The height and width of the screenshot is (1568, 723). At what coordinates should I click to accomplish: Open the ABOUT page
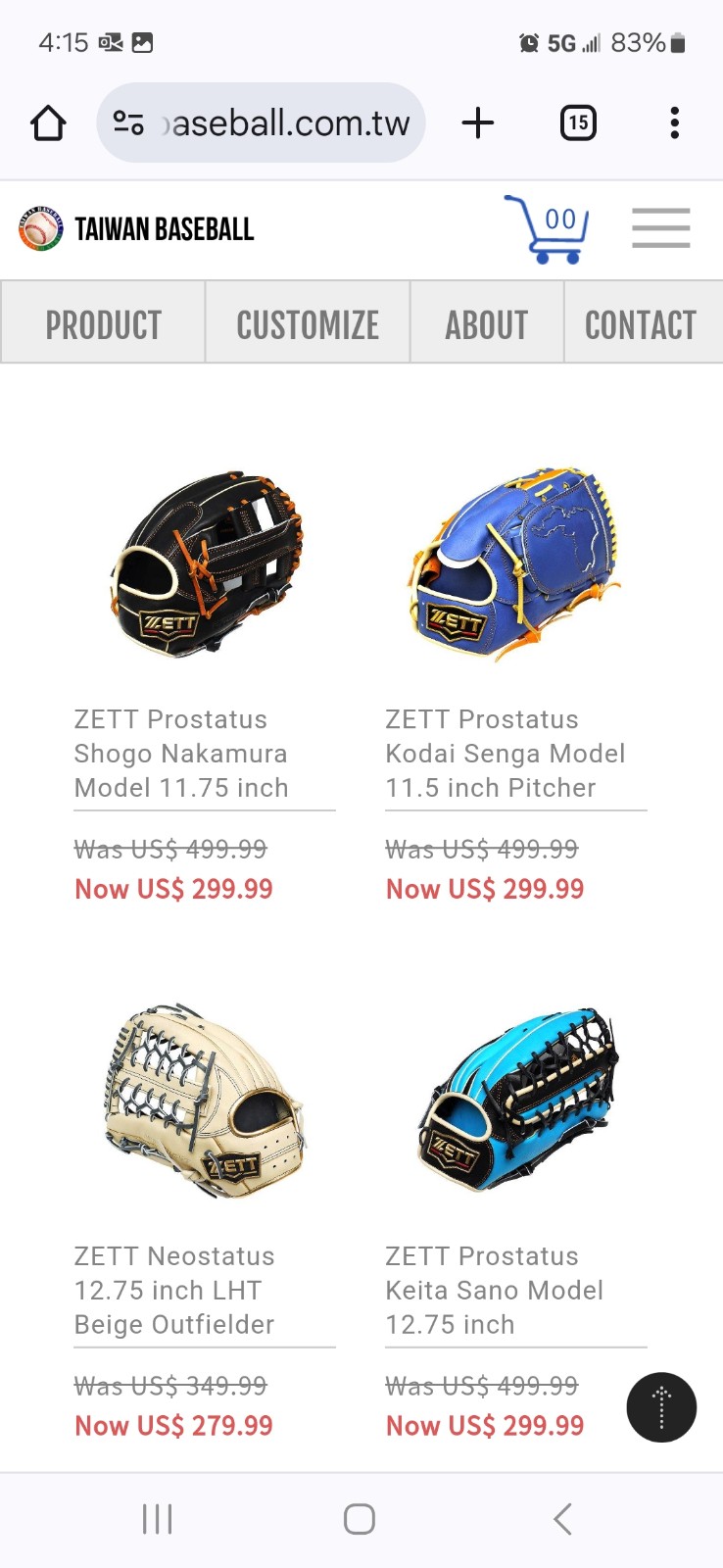tap(487, 324)
